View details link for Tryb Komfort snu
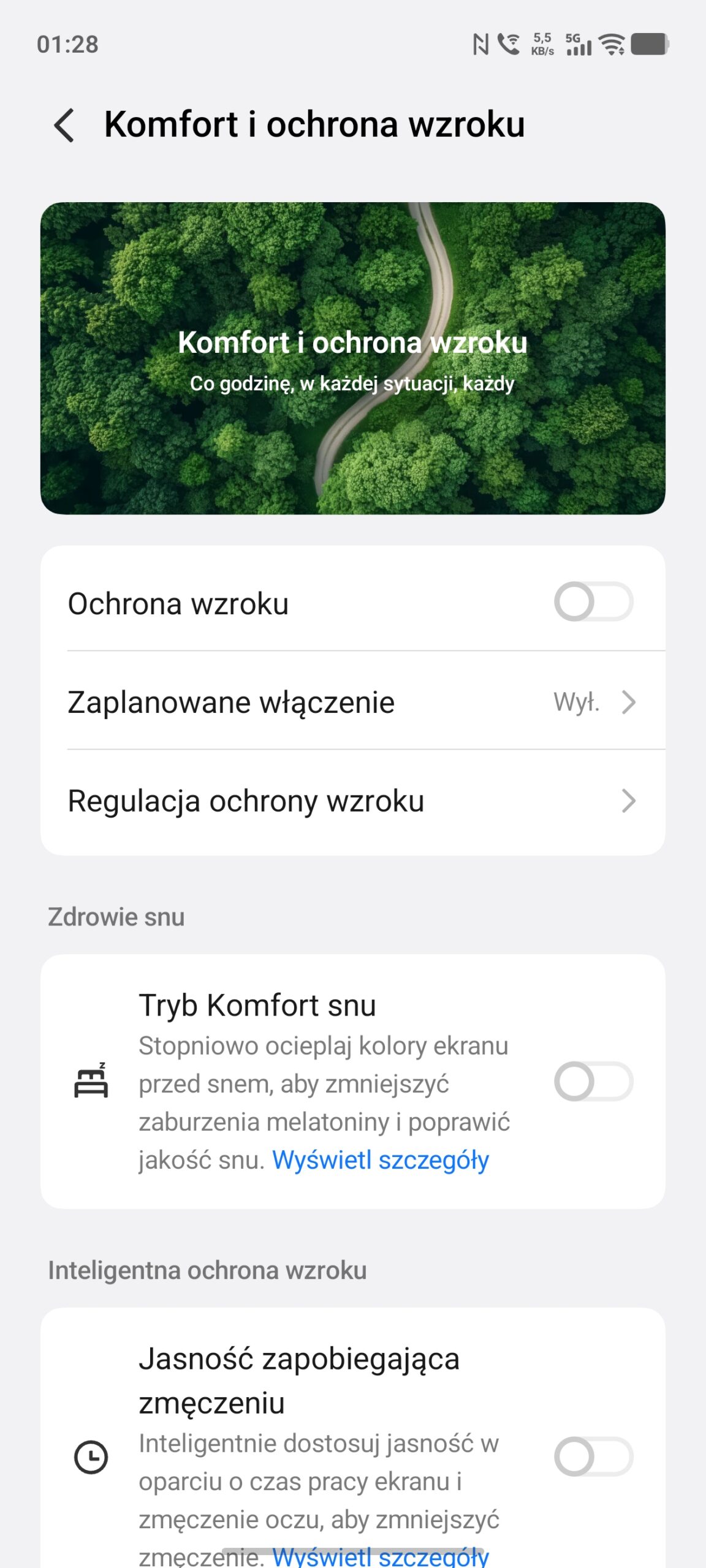 381,1160
